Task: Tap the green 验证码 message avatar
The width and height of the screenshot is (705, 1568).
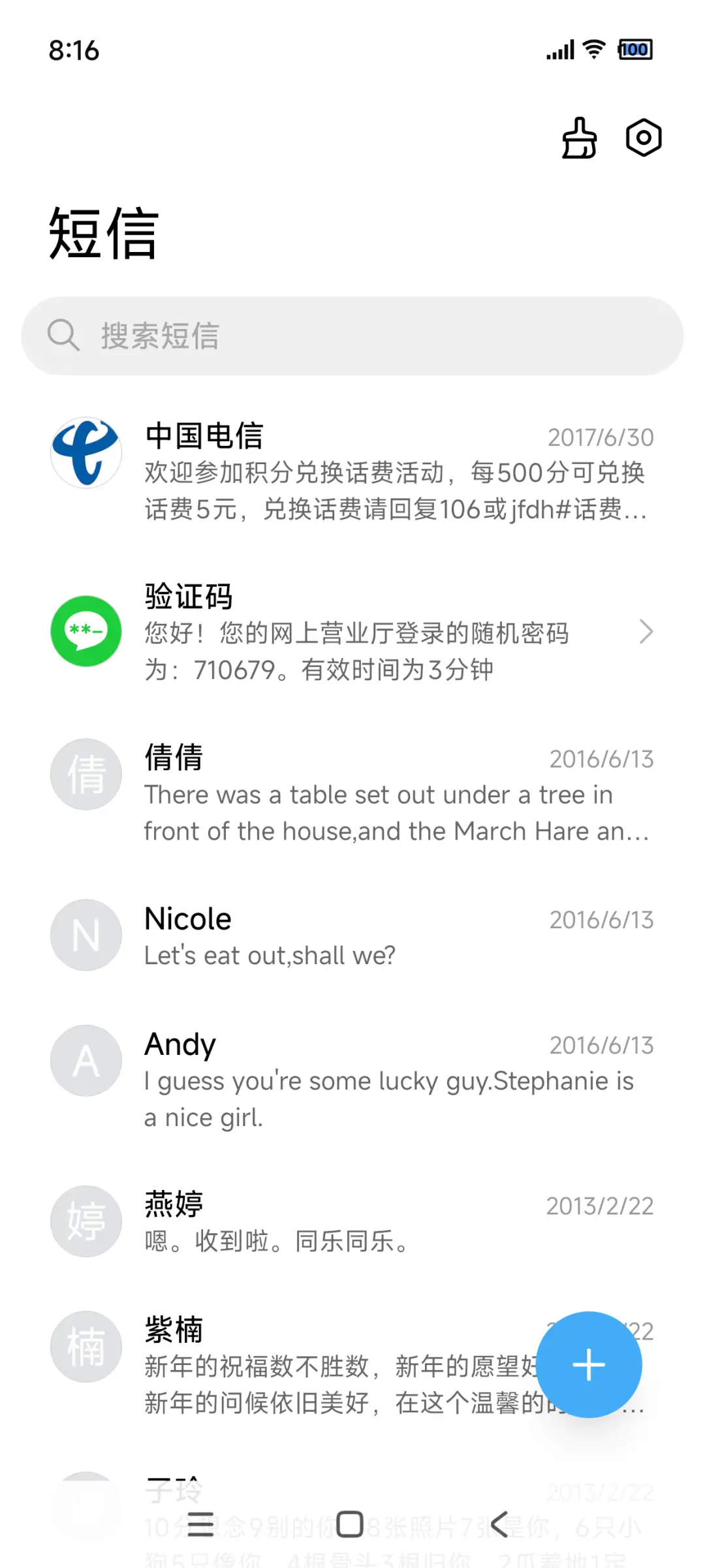Action: pos(86,631)
